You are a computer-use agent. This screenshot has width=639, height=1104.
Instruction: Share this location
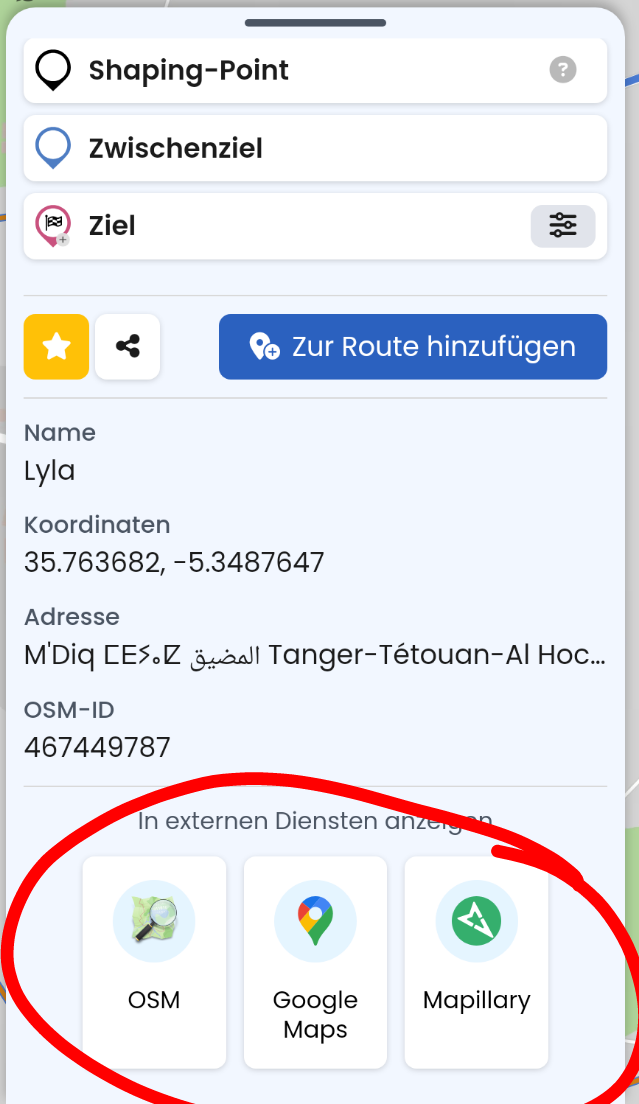[x=127, y=347]
